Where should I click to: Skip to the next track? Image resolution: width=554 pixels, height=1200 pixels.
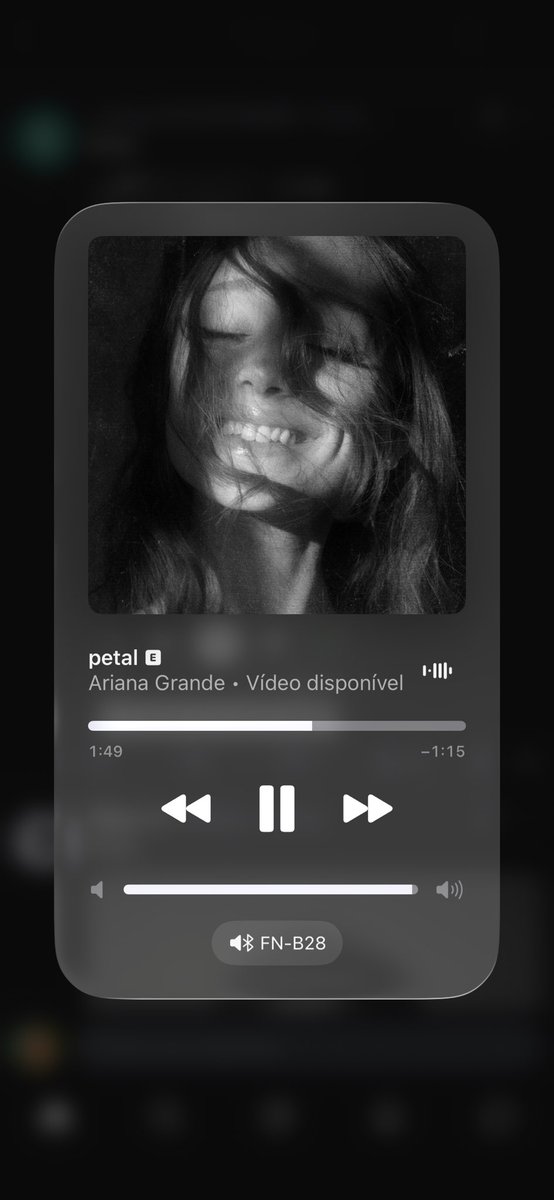click(x=368, y=808)
